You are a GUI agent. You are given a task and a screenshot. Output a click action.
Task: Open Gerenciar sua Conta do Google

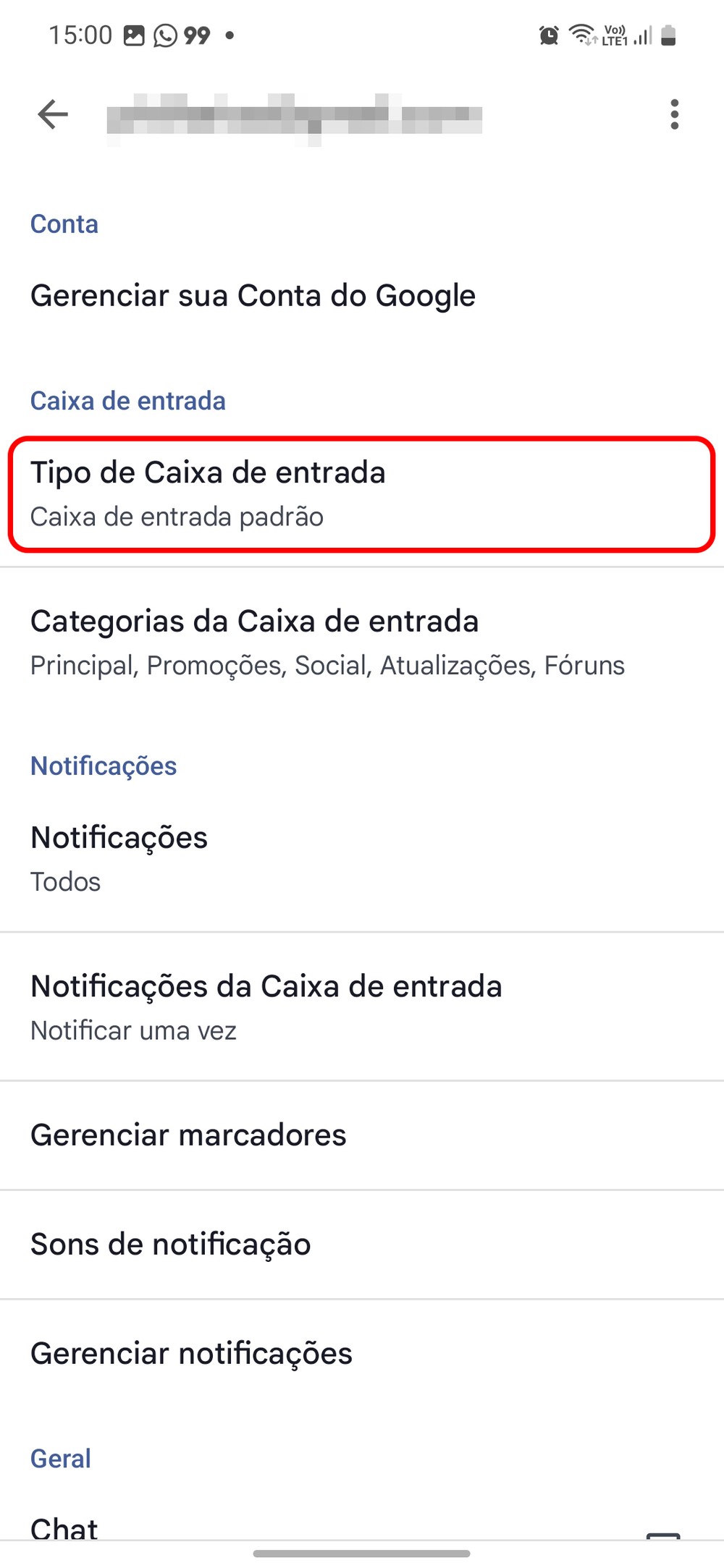(x=253, y=296)
